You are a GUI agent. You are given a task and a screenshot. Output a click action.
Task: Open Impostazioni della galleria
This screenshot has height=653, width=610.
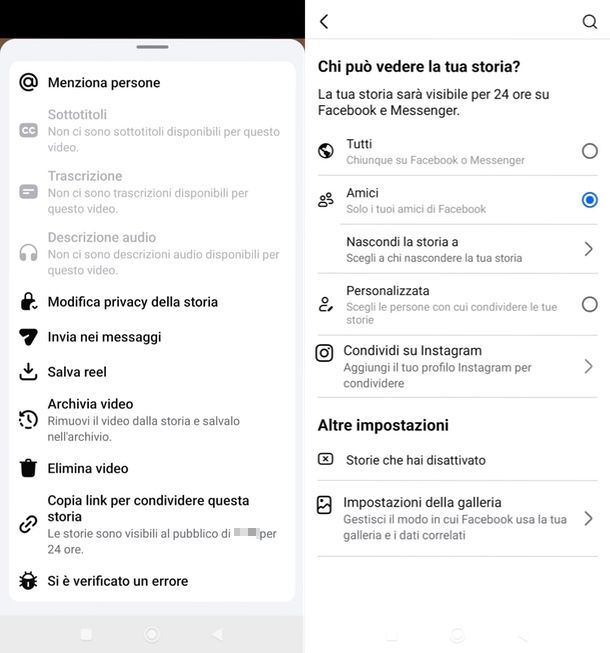pos(457,518)
